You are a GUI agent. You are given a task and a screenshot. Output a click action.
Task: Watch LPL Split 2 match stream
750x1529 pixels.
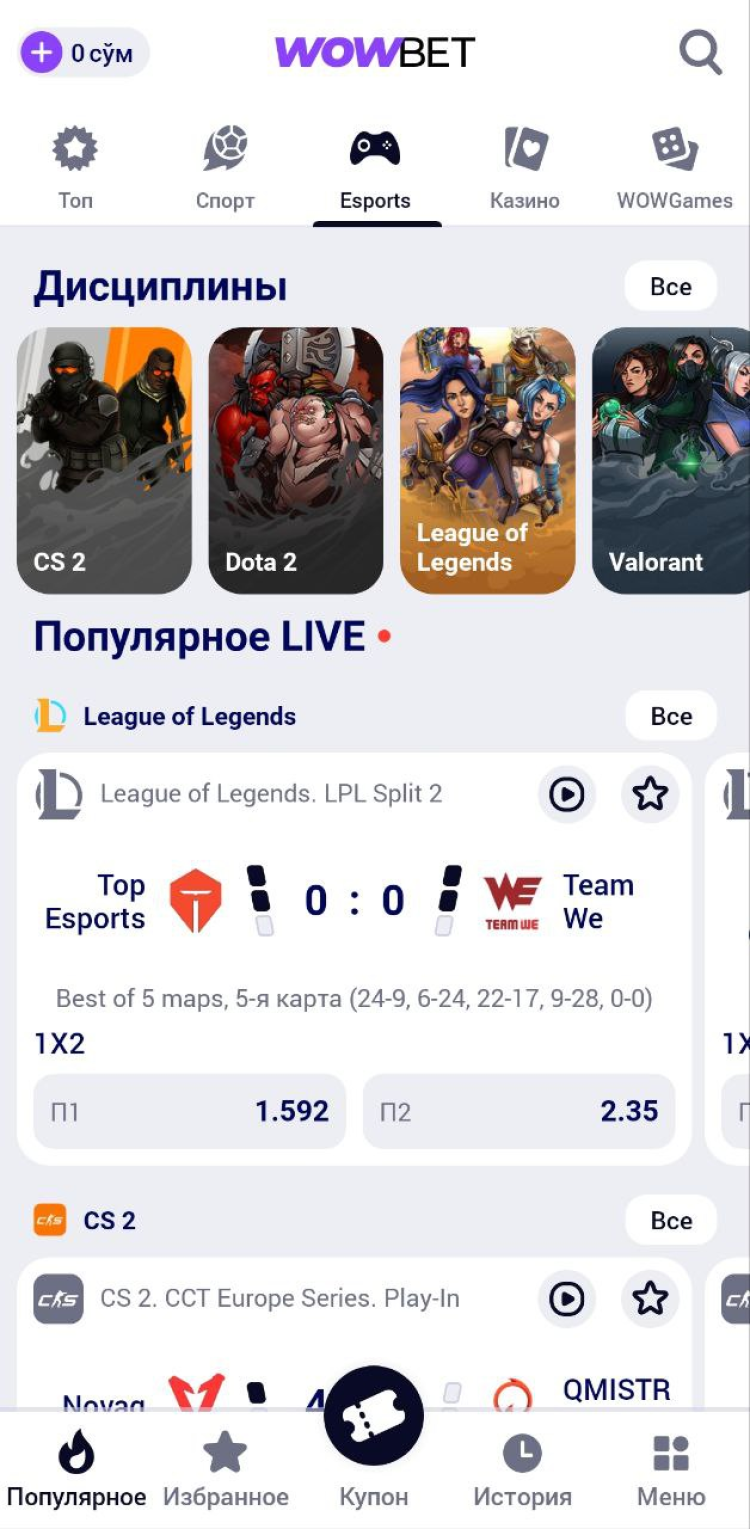pyautogui.click(x=567, y=795)
